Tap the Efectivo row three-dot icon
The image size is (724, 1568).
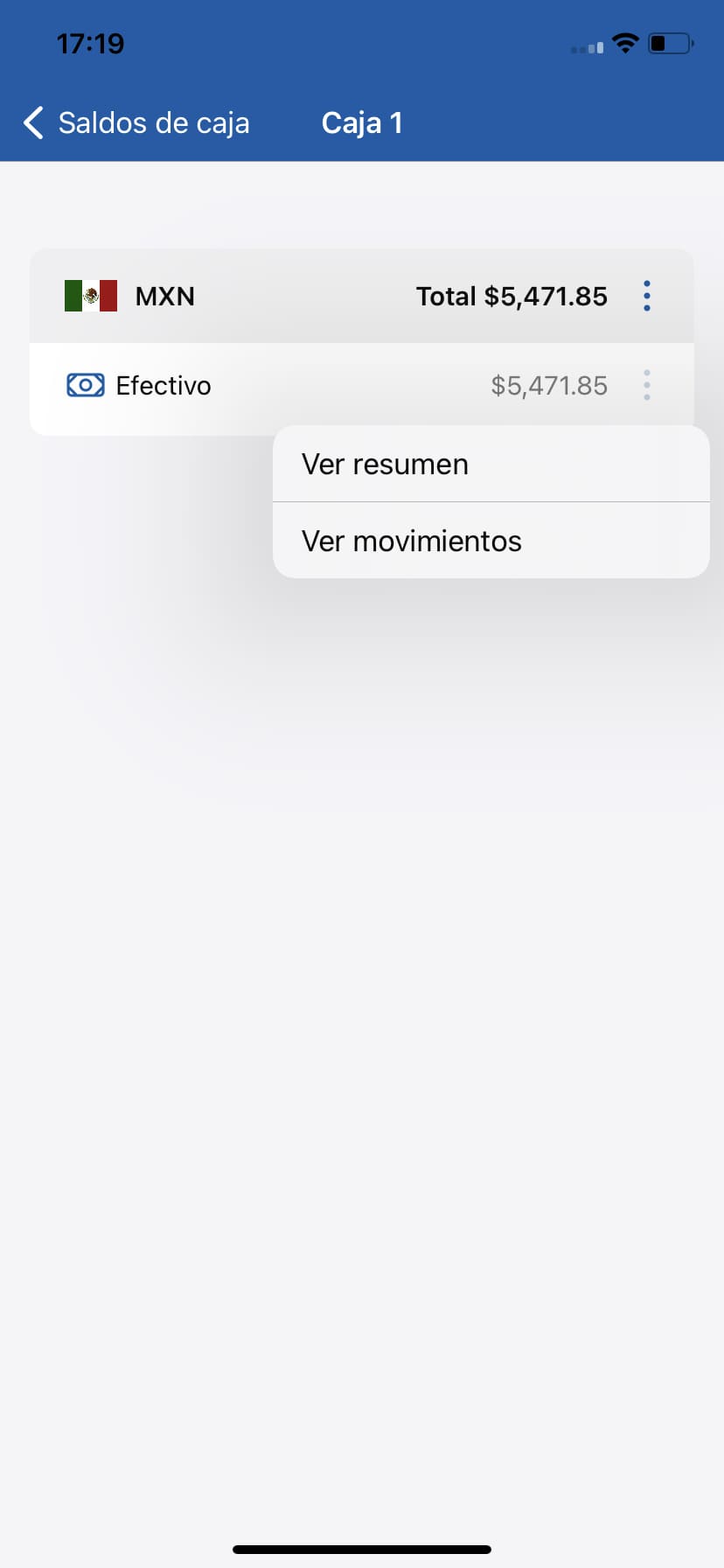pos(646,385)
